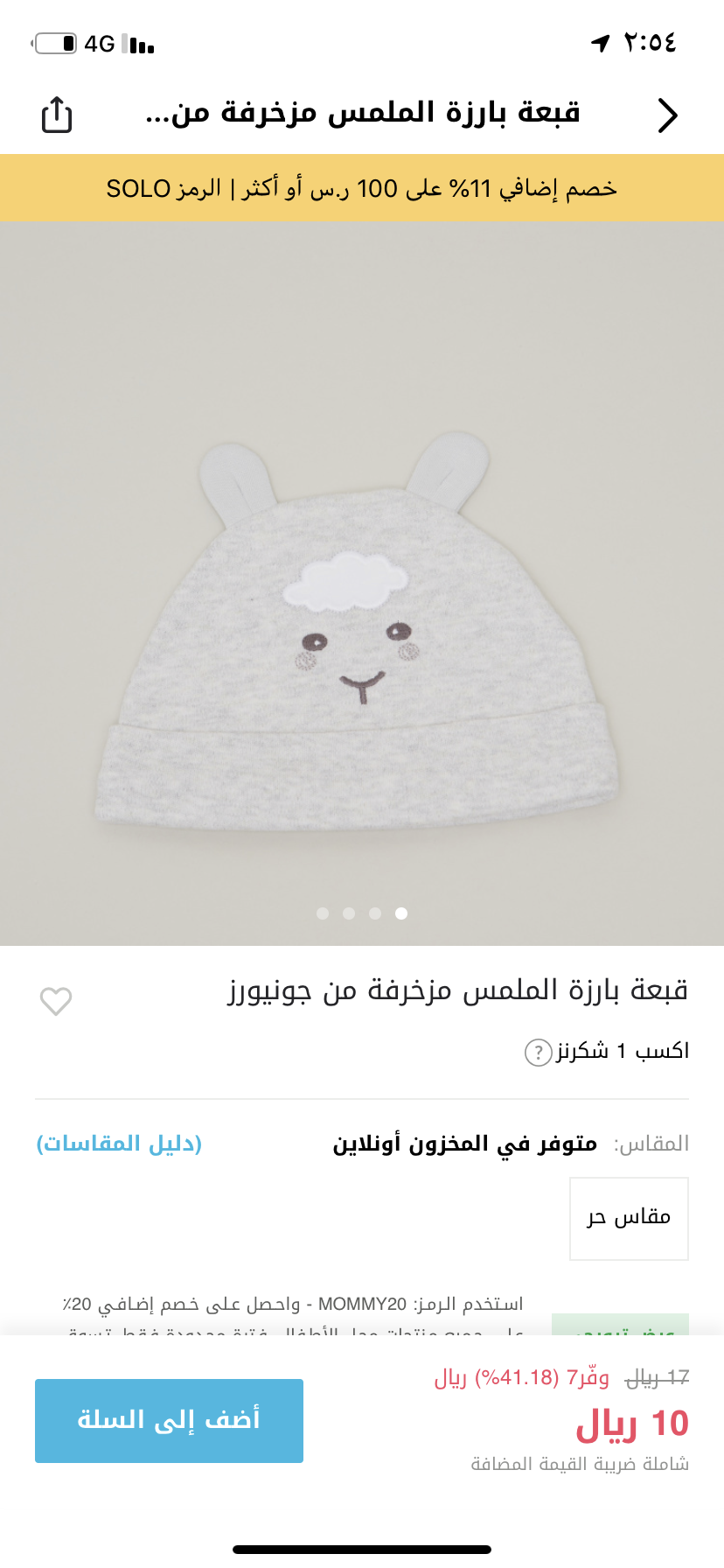Open the size guide link (دليل المقاسات)
The width and height of the screenshot is (724, 1568).
click(x=119, y=1144)
